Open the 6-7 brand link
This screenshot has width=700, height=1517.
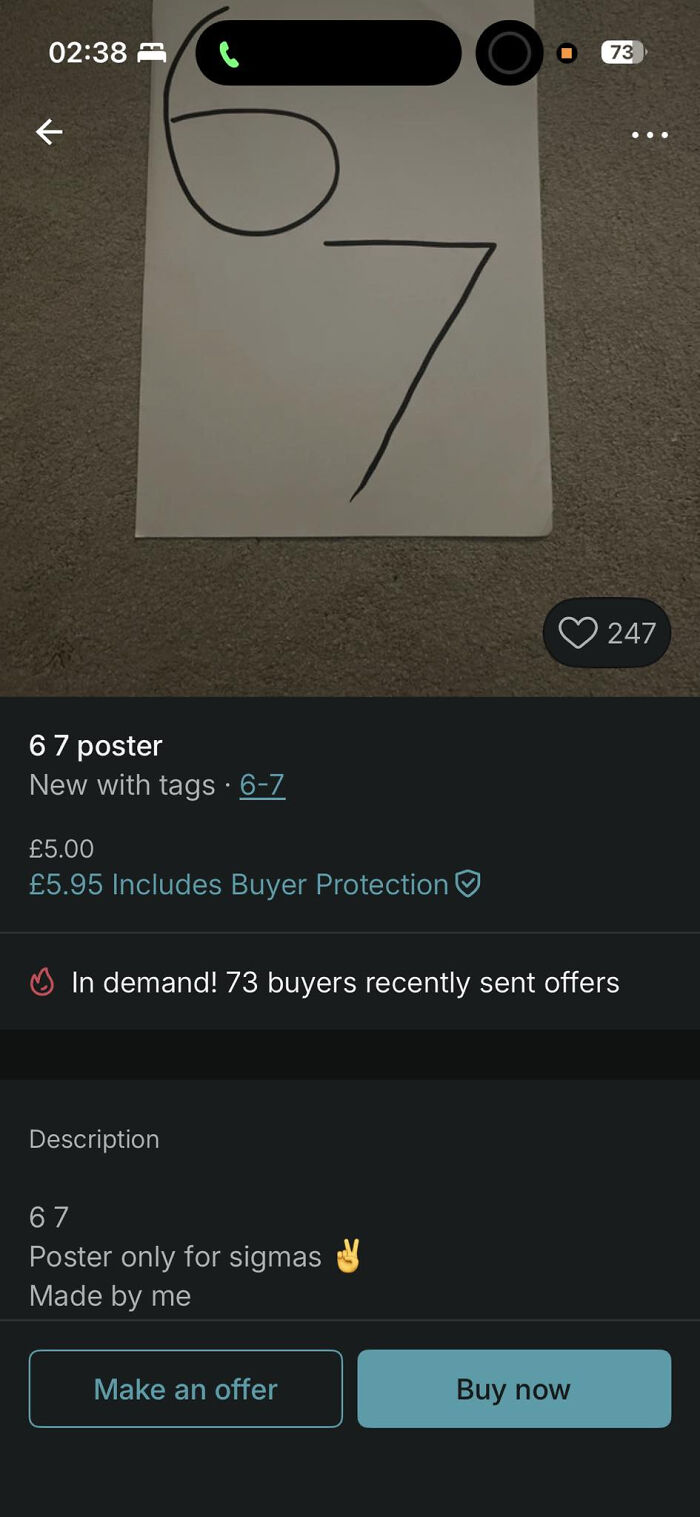(x=262, y=785)
